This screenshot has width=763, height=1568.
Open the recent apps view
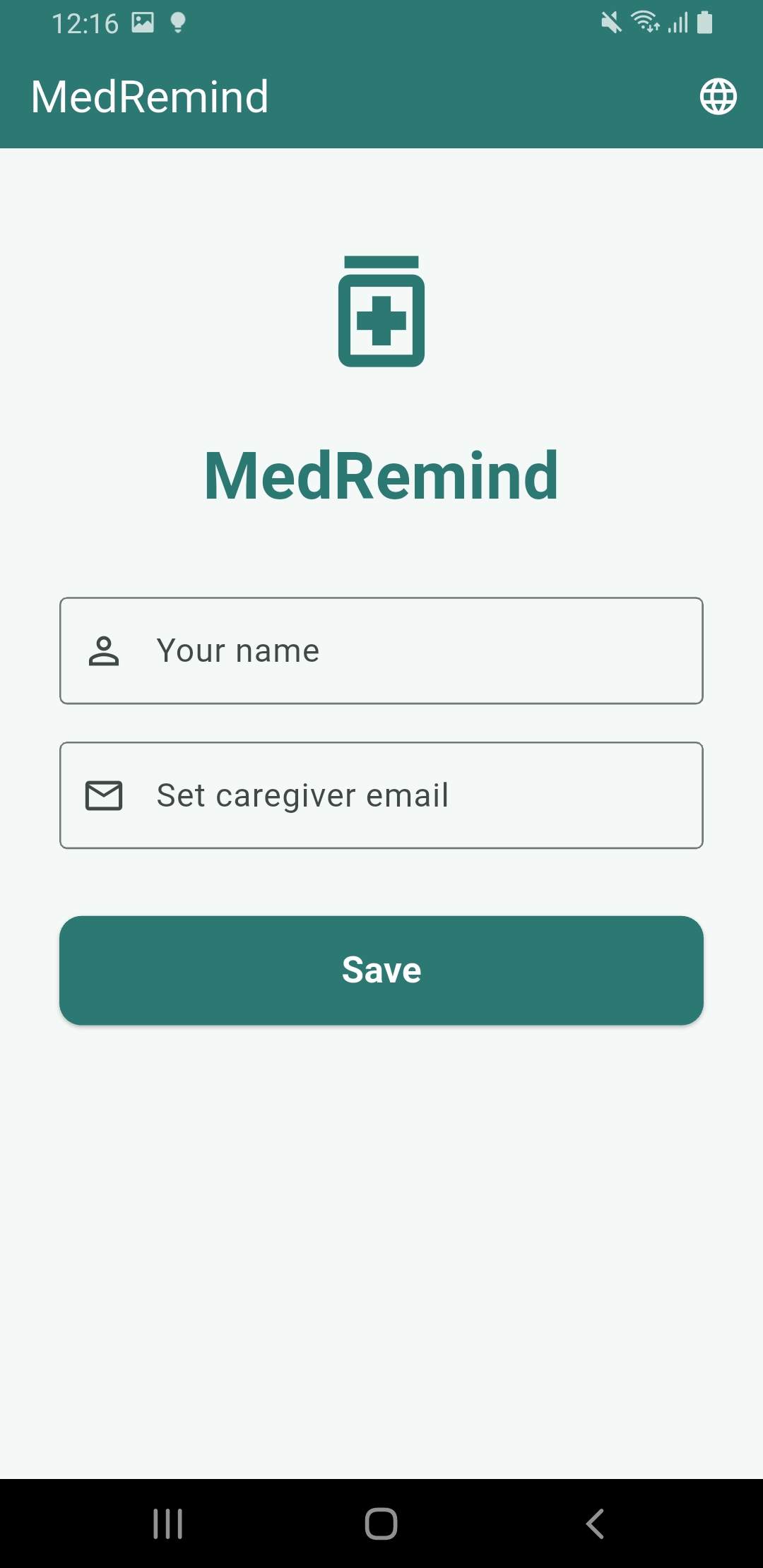[x=168, y=1524]
